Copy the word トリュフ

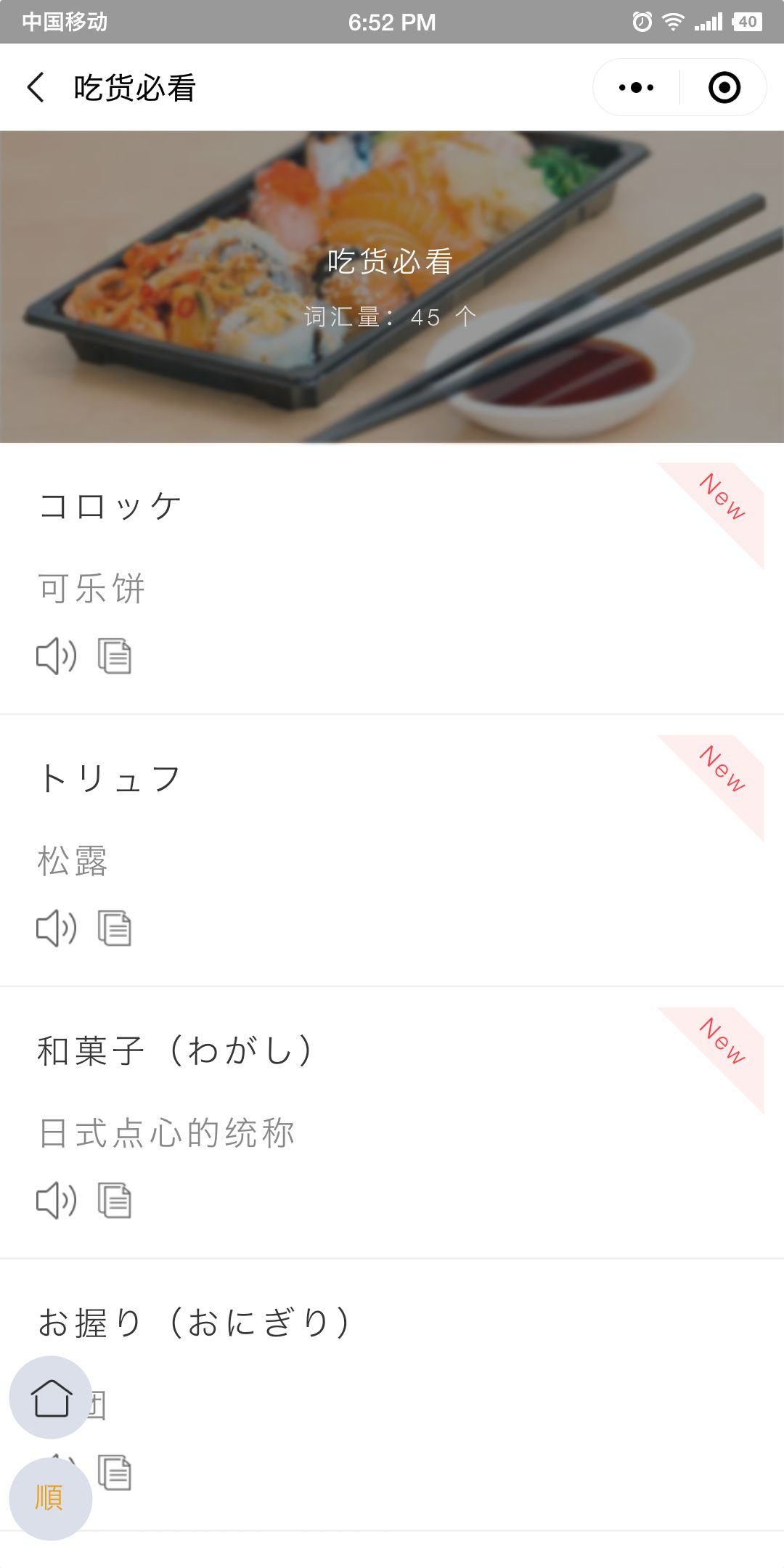115,928
